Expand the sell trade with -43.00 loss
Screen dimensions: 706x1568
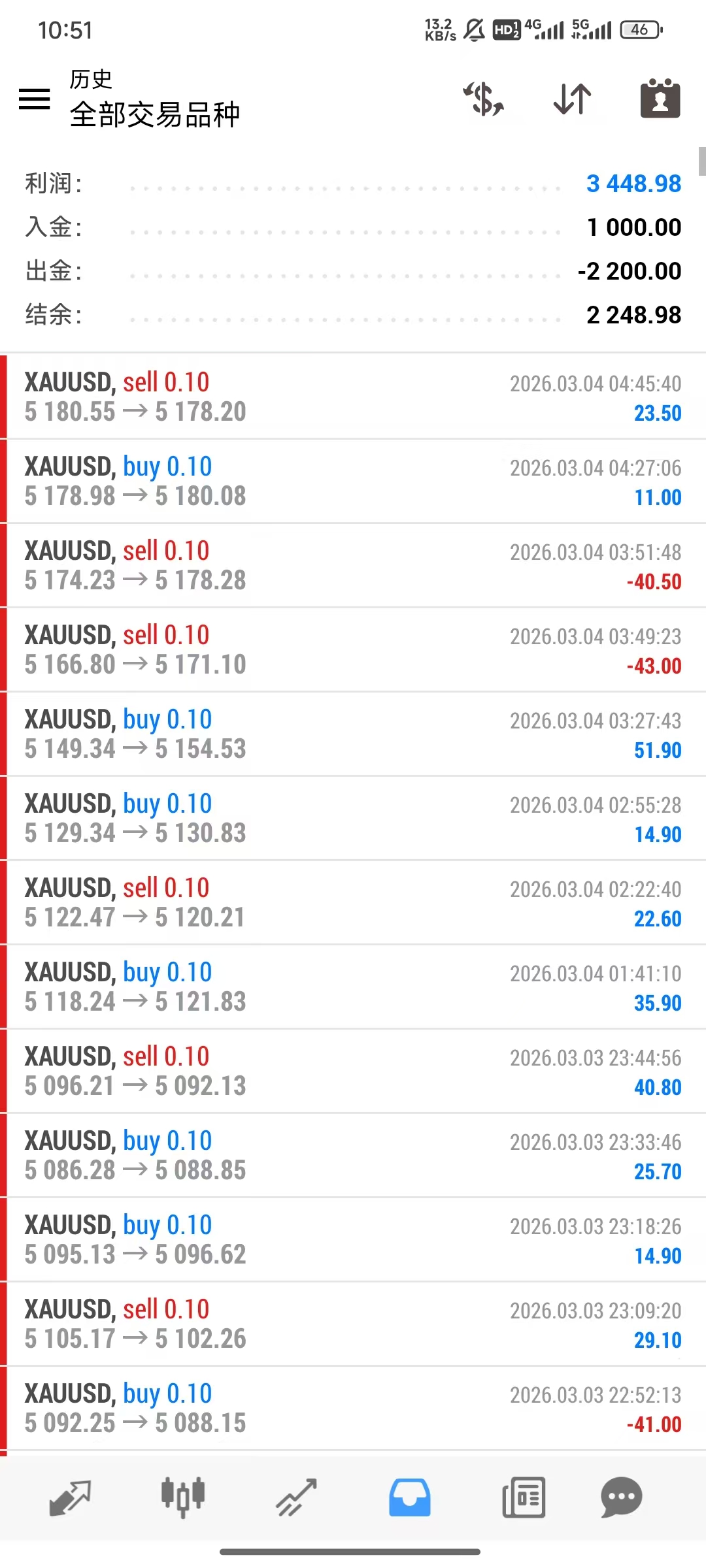(x=353, y=649)
